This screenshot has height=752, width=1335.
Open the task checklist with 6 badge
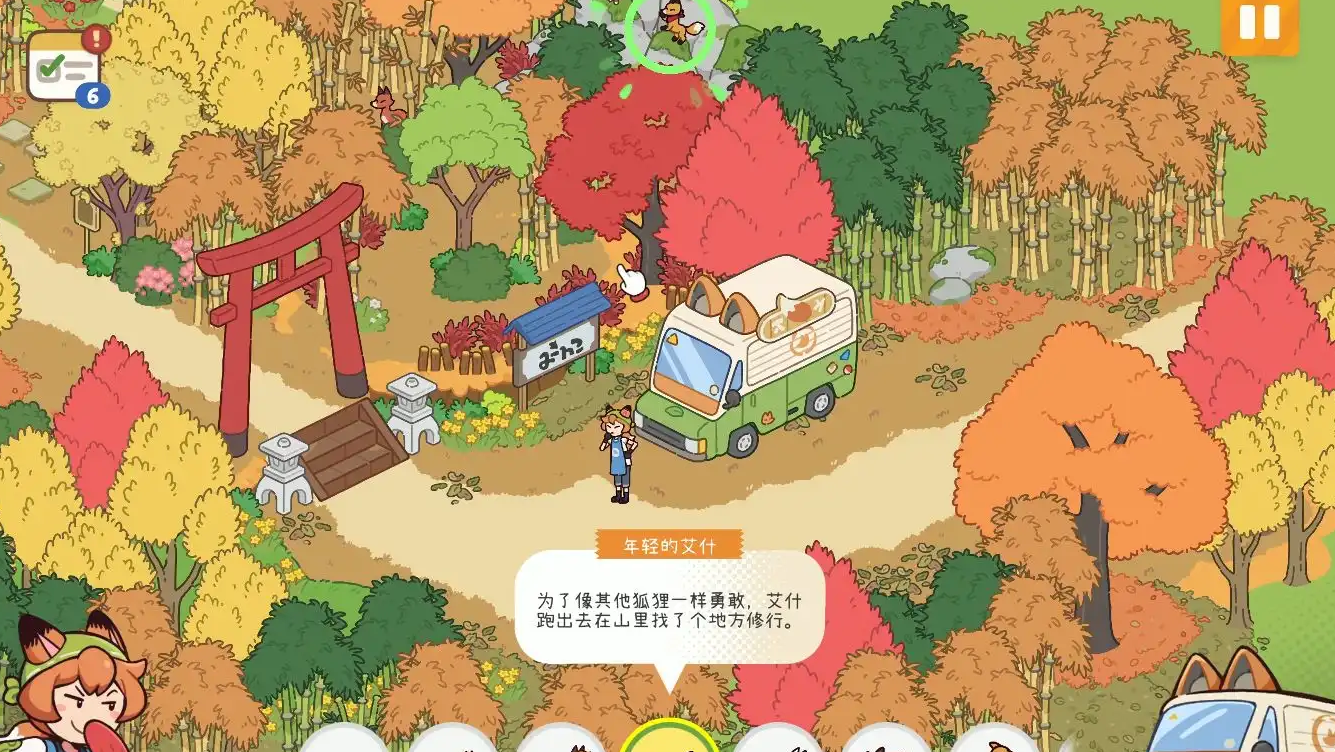pos(65,66)
